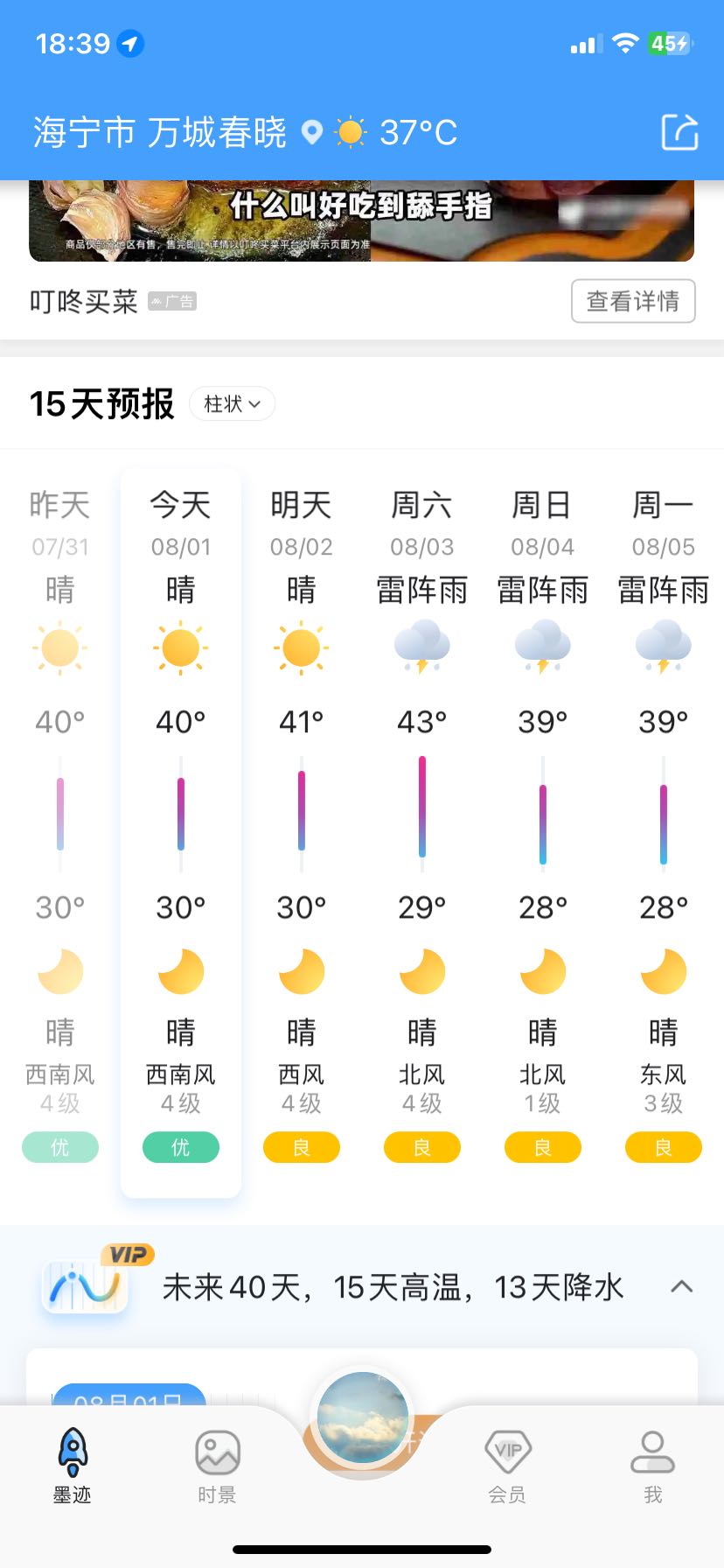Image resolution: width=724 pixels, height=1568 pixels.
Task: Switch to the 时景 tab
Action: click(217, 1465)
